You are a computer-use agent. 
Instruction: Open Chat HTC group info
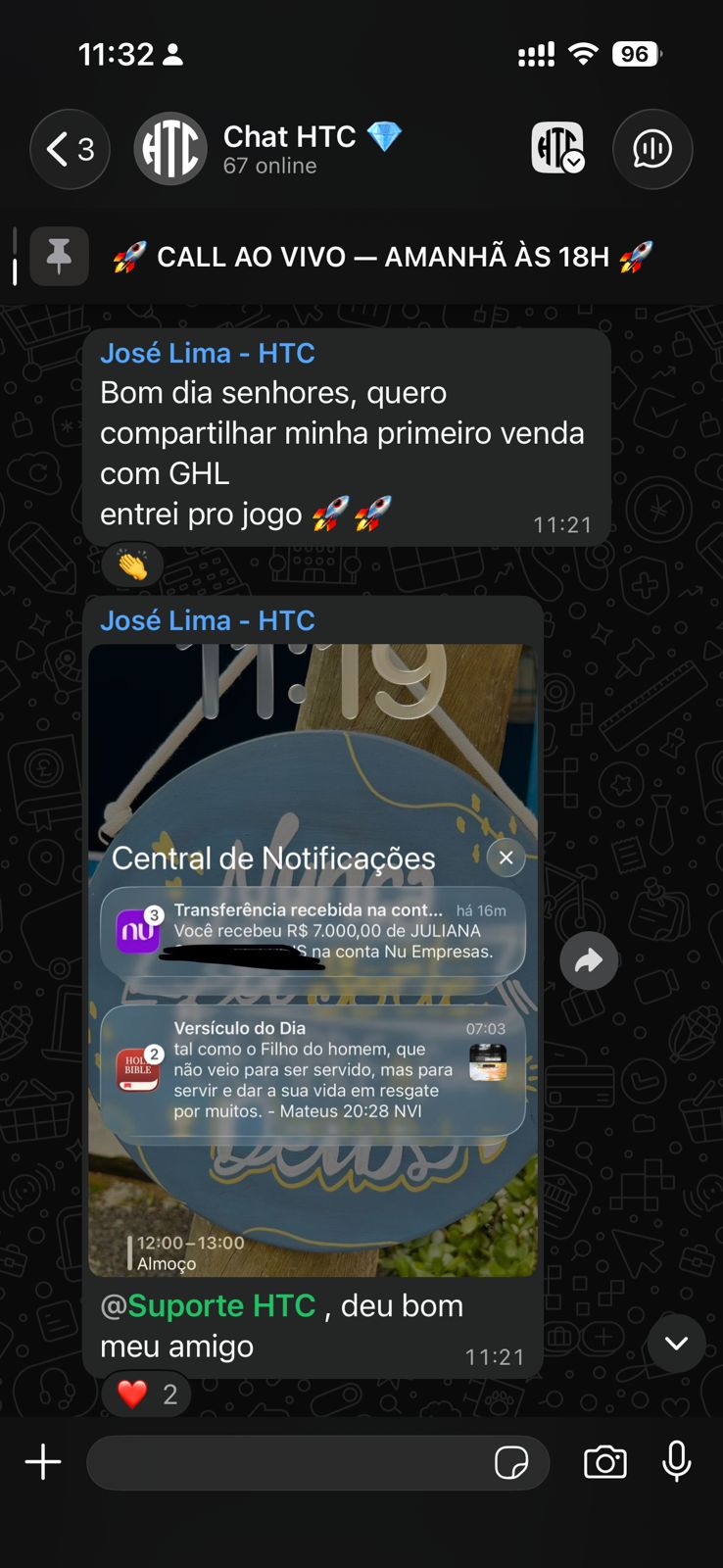pos(289,149)
